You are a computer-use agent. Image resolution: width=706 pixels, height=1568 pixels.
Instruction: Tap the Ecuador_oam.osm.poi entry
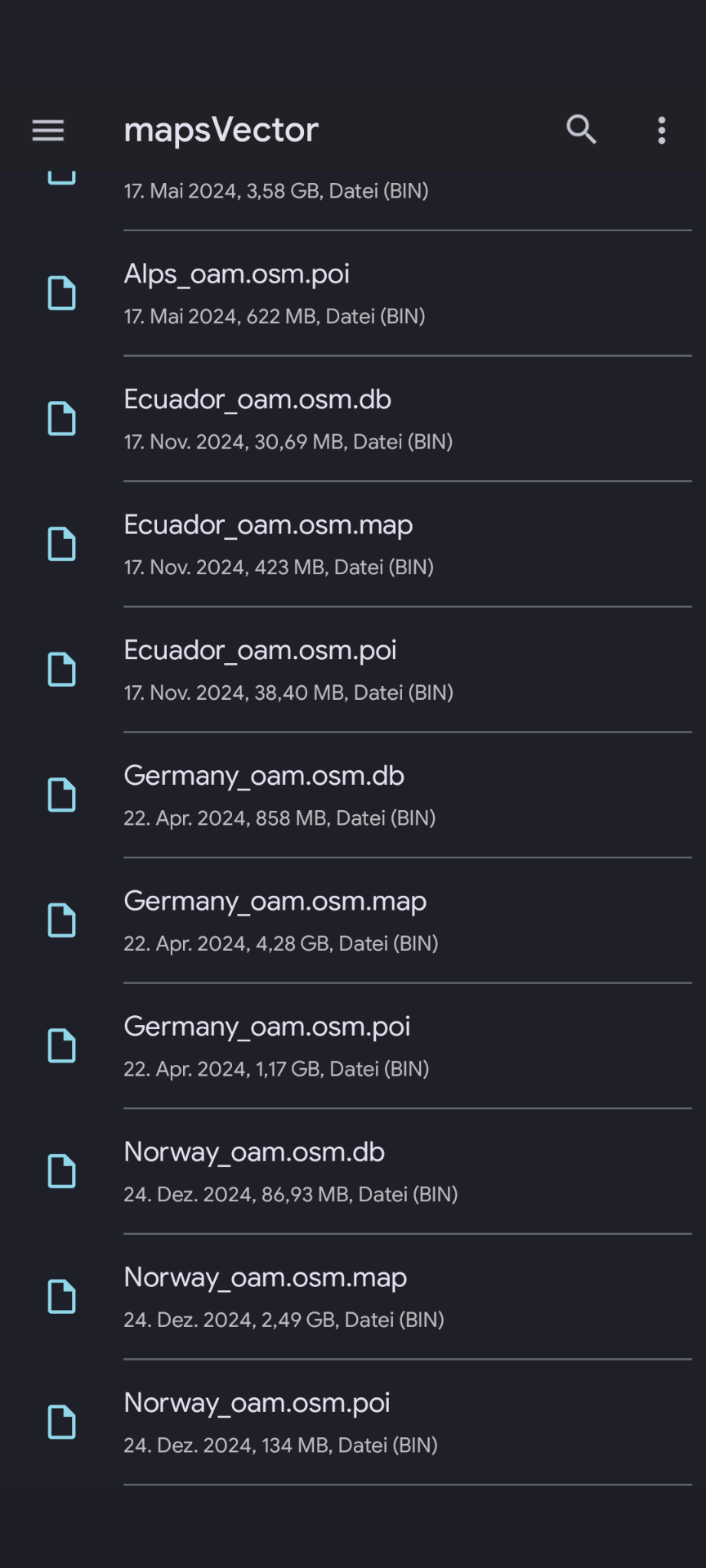(x=353, y=670)
